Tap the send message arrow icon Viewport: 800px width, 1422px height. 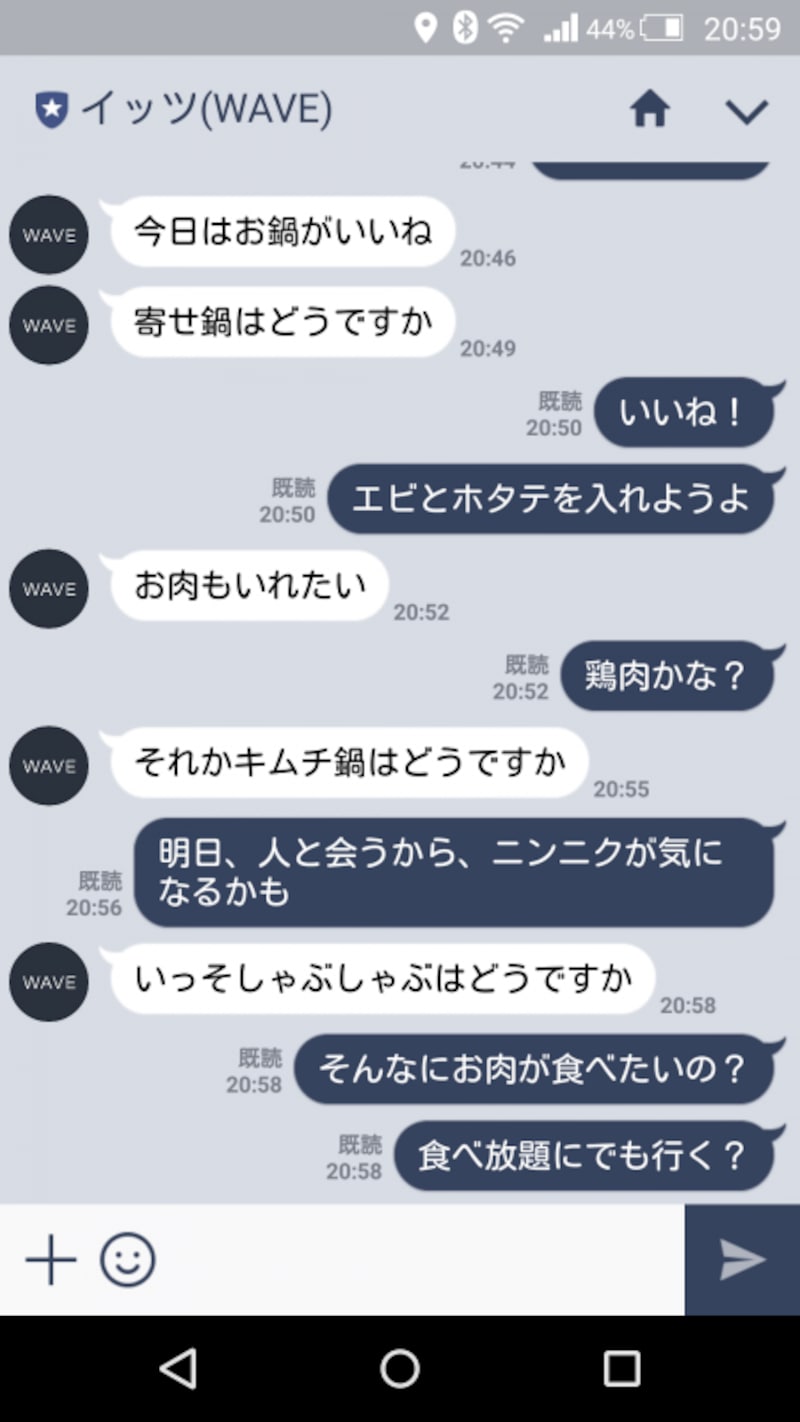741,1259
